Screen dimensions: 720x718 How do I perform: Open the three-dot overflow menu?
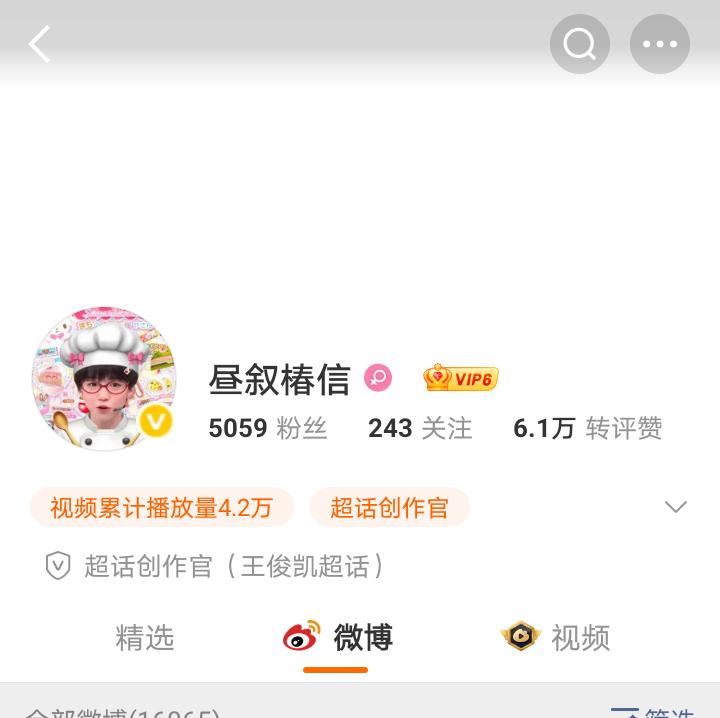pyautogui.click(x=660, y=44)
